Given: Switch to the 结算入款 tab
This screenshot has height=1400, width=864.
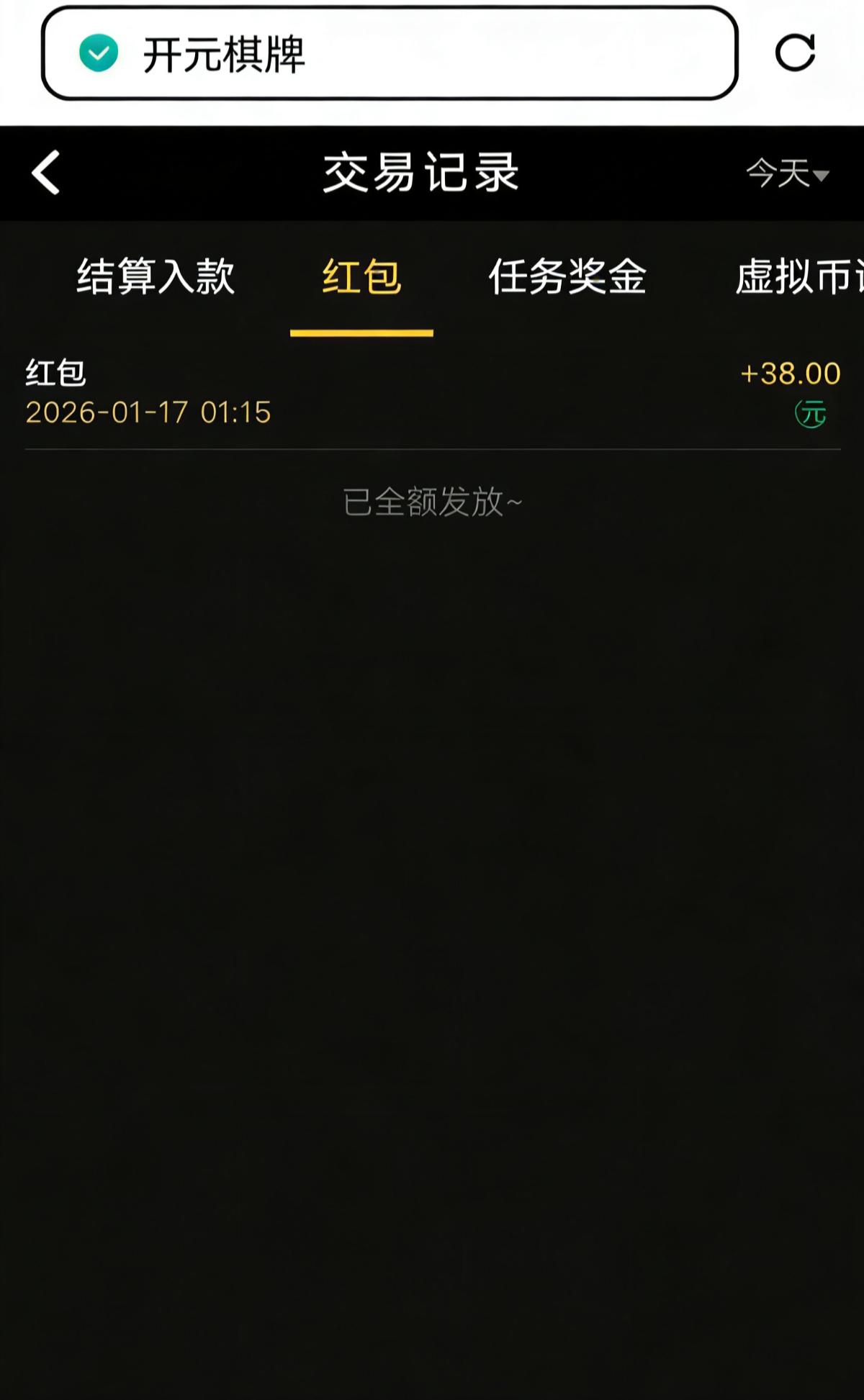Looking at the screenshot, I should coord(156,276).
